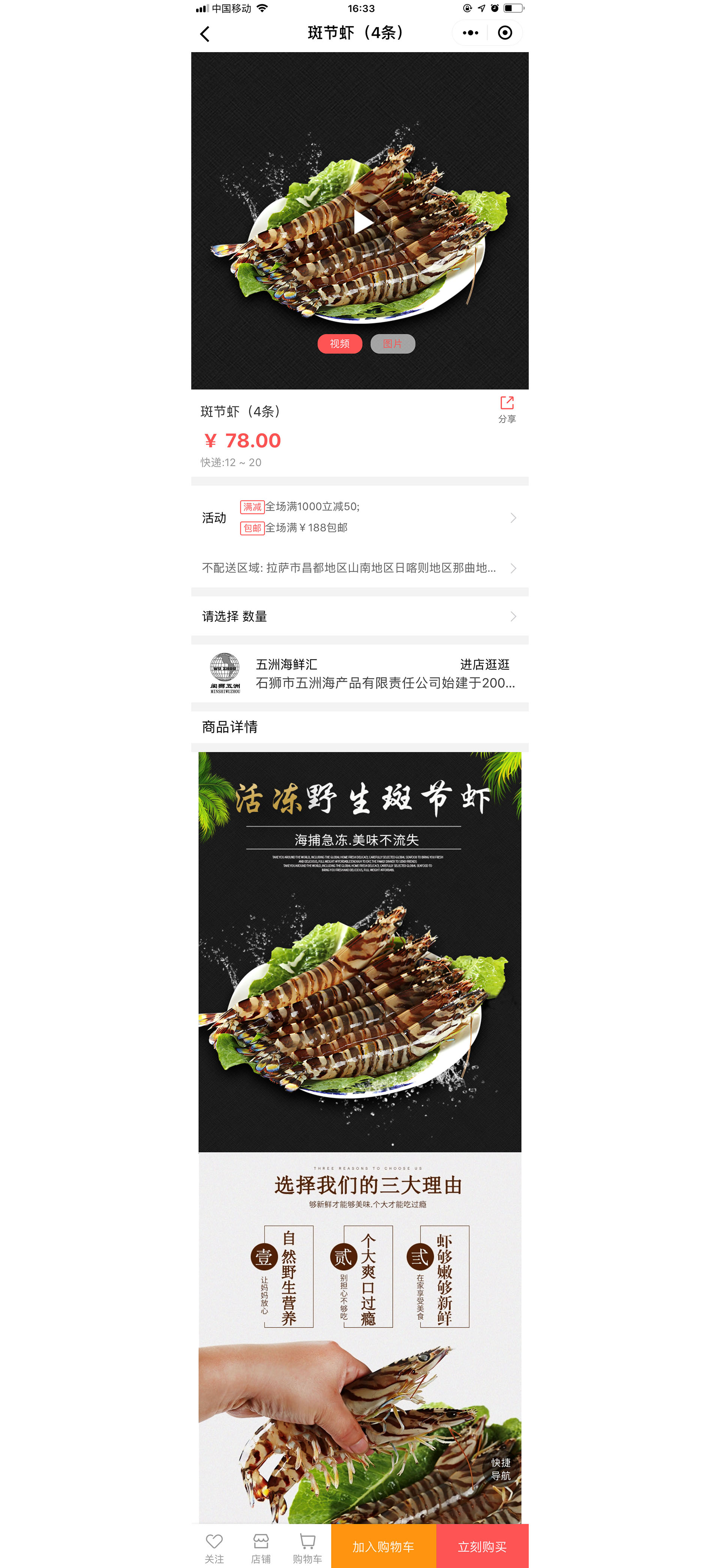The width and height of the screenshot is (720, 1568).
Task: Open the 请选择 数量 quantity selector
Action: 359,617
